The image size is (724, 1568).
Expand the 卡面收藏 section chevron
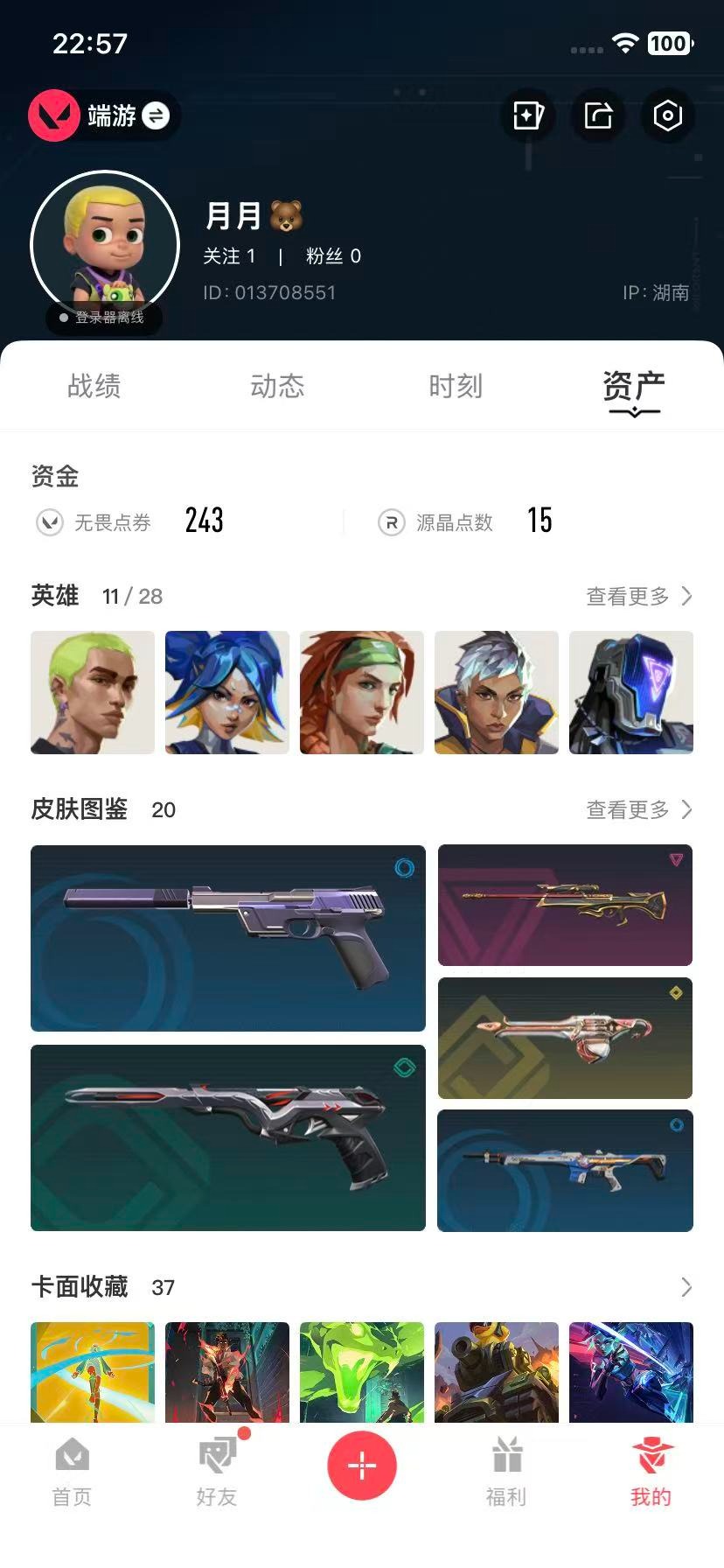tap(686, 1287)
